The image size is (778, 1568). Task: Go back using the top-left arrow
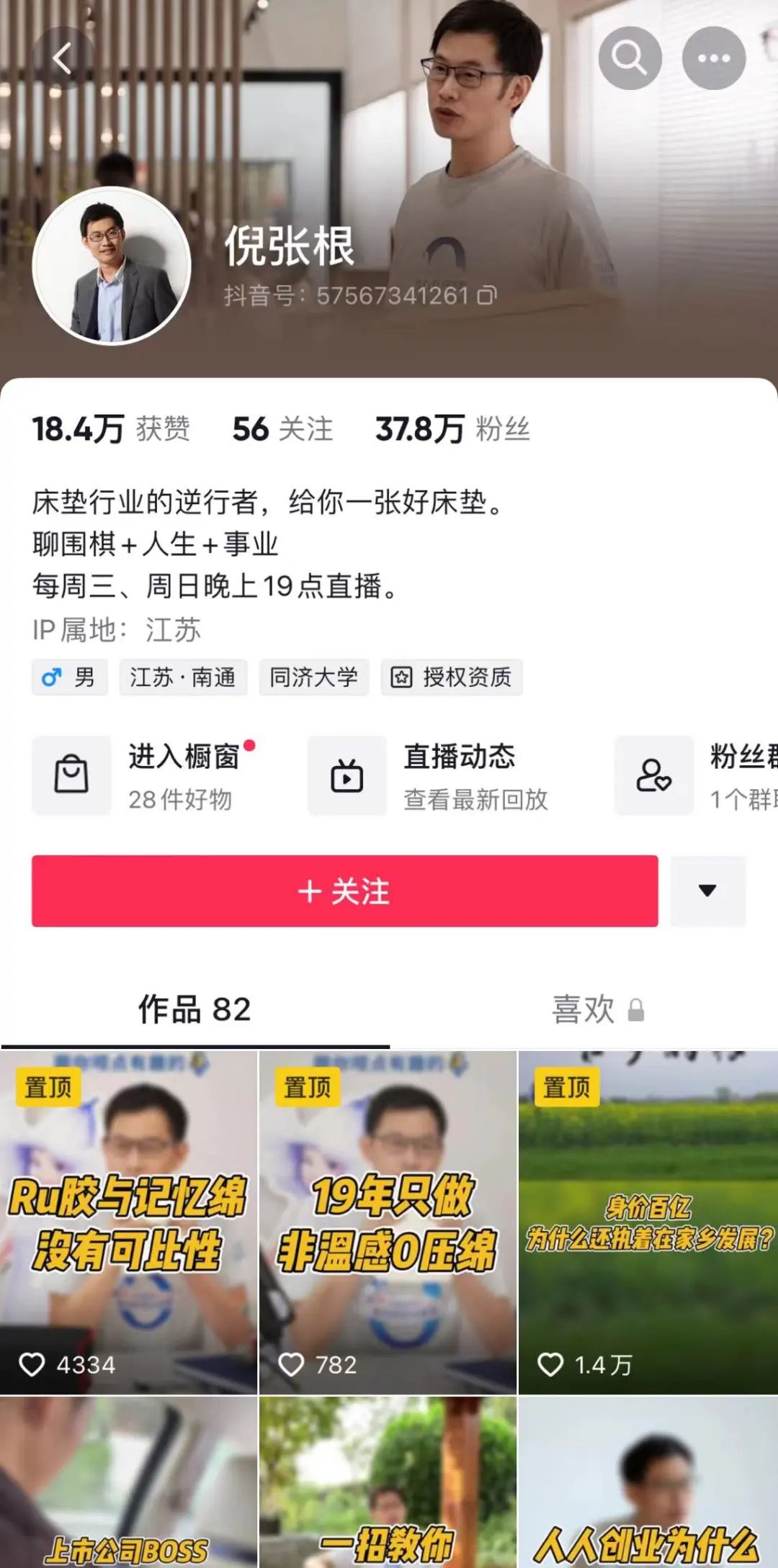tap(63, 59)
